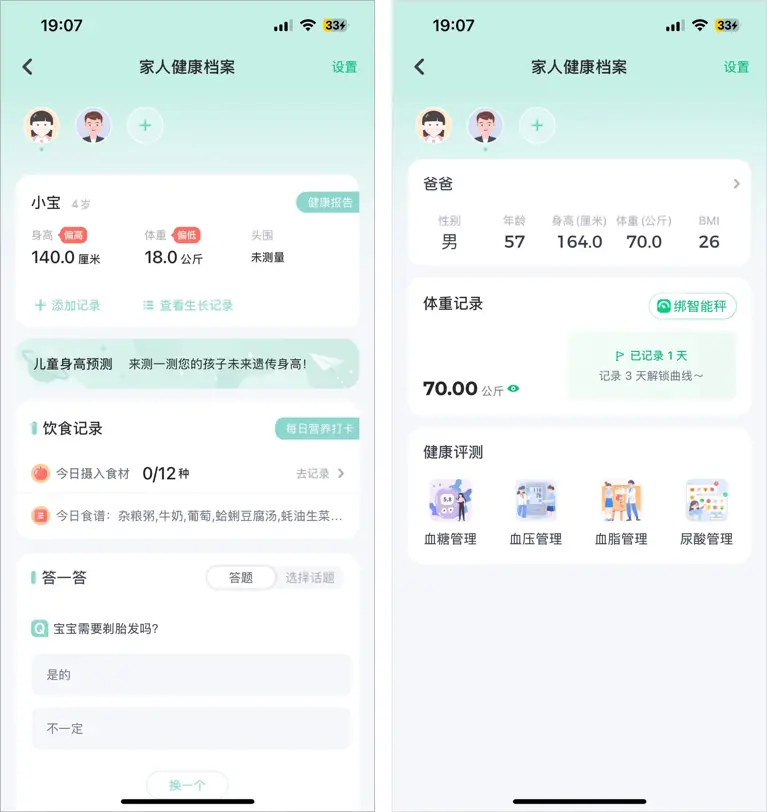Open 小宝's 健康报告
767x812 pixels.
pos(327,202)
